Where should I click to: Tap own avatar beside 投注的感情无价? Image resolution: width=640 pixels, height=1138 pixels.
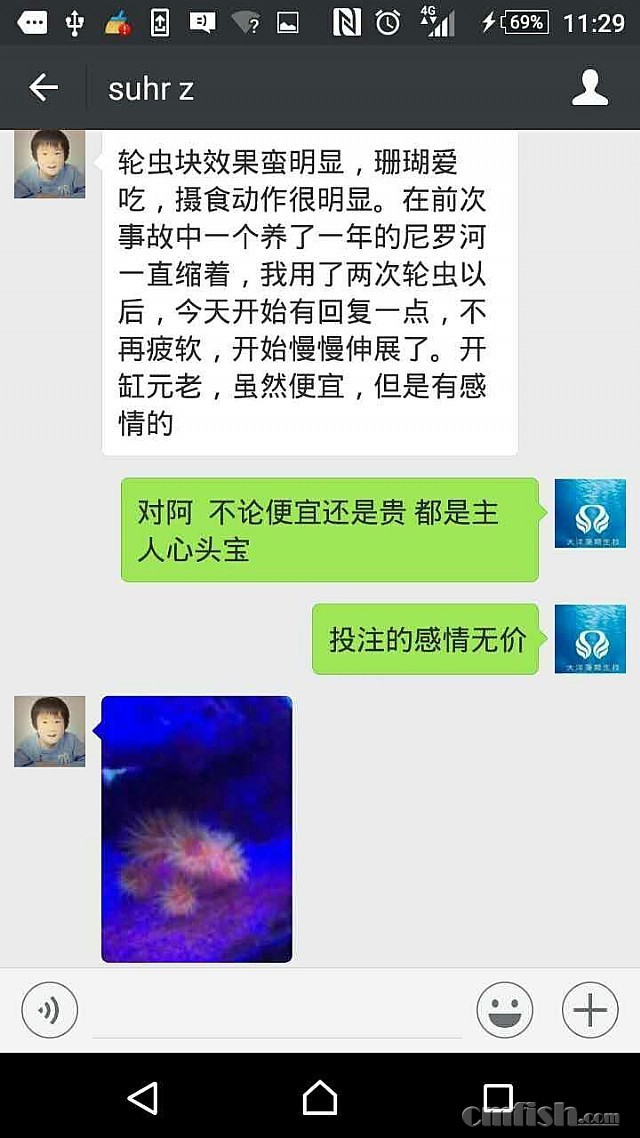(590, 639)
